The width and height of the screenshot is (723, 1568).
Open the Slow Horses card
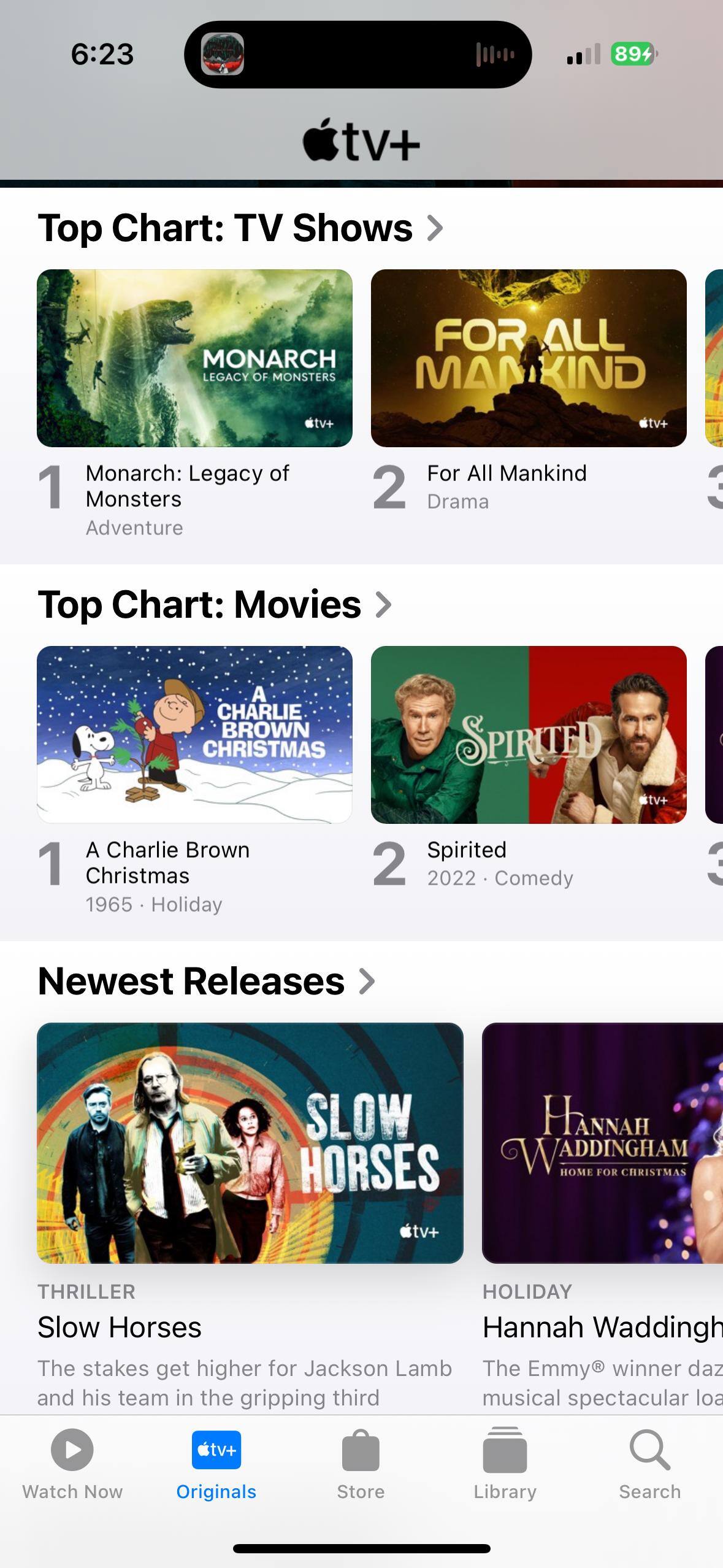(250, 1142)
